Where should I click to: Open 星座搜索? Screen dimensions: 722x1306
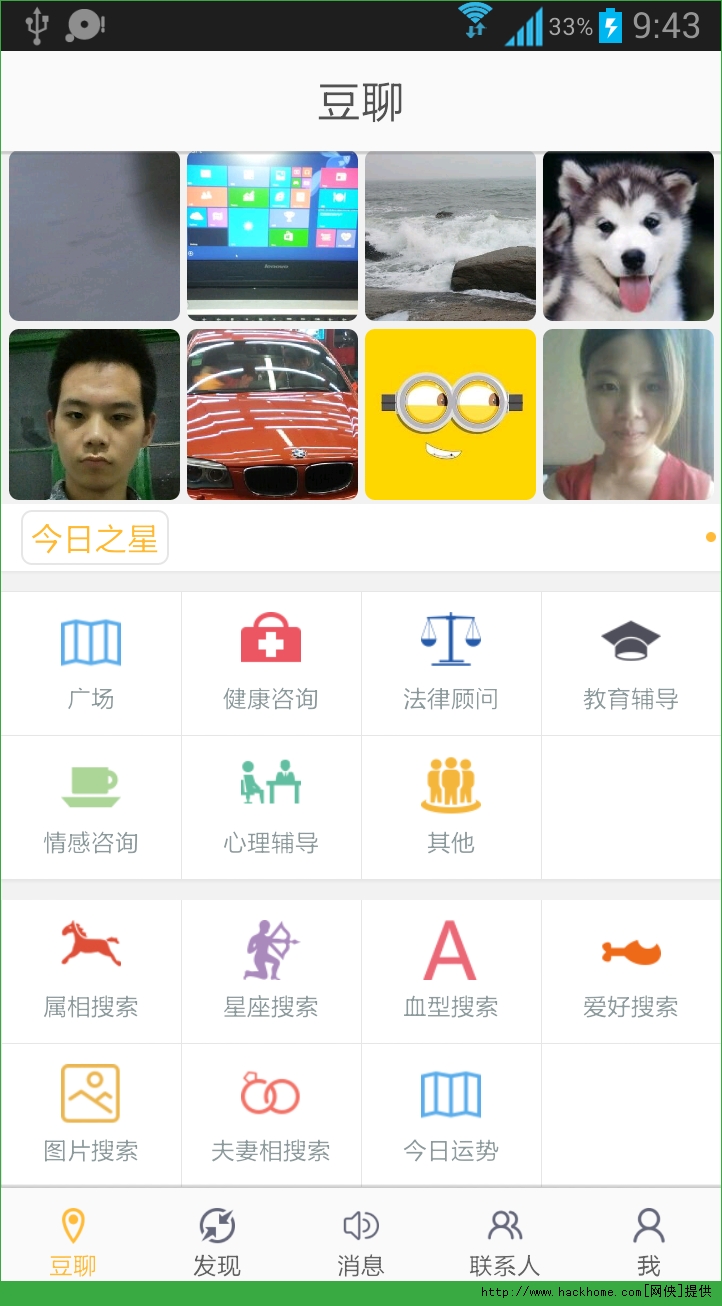271,971
